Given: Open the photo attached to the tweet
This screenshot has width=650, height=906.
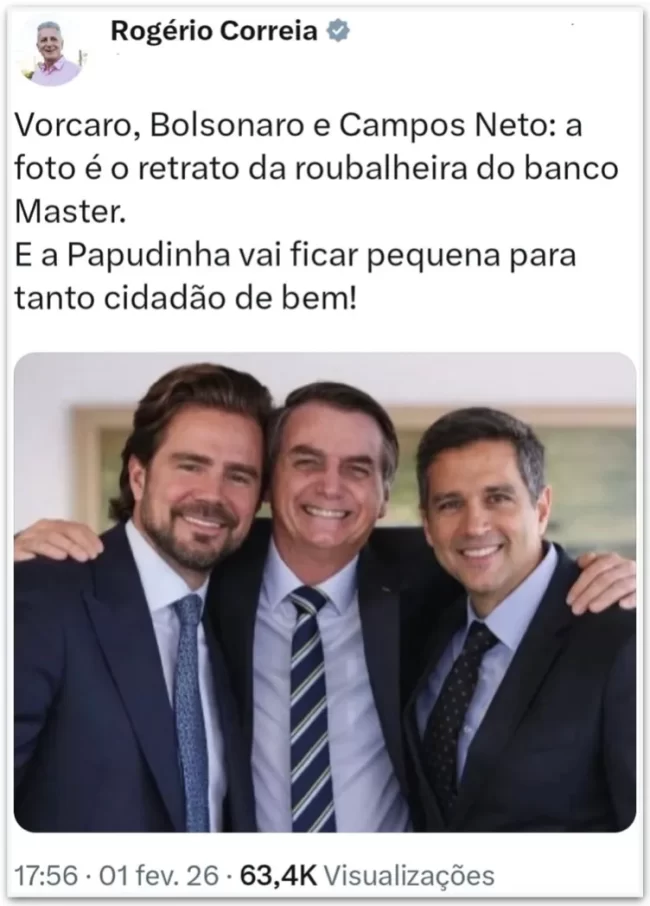Looking at the screenshot, I should 325,592.
